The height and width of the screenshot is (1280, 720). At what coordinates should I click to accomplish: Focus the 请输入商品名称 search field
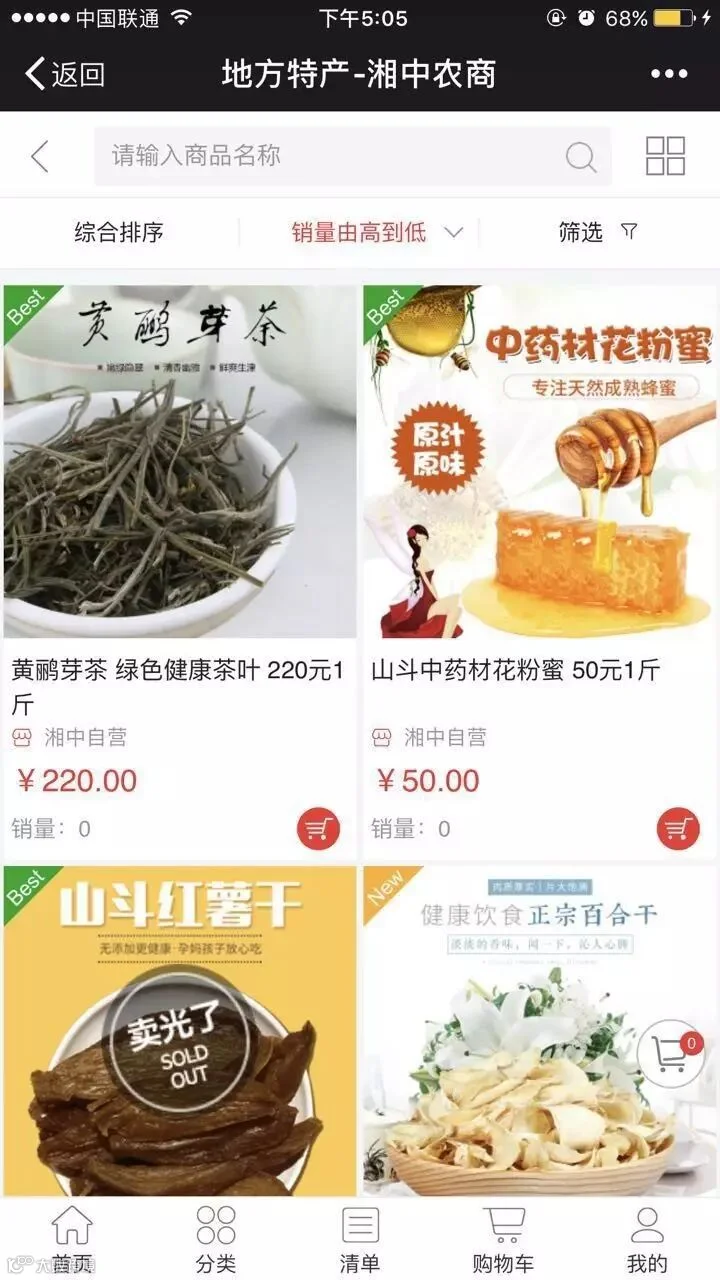(352, 156)
